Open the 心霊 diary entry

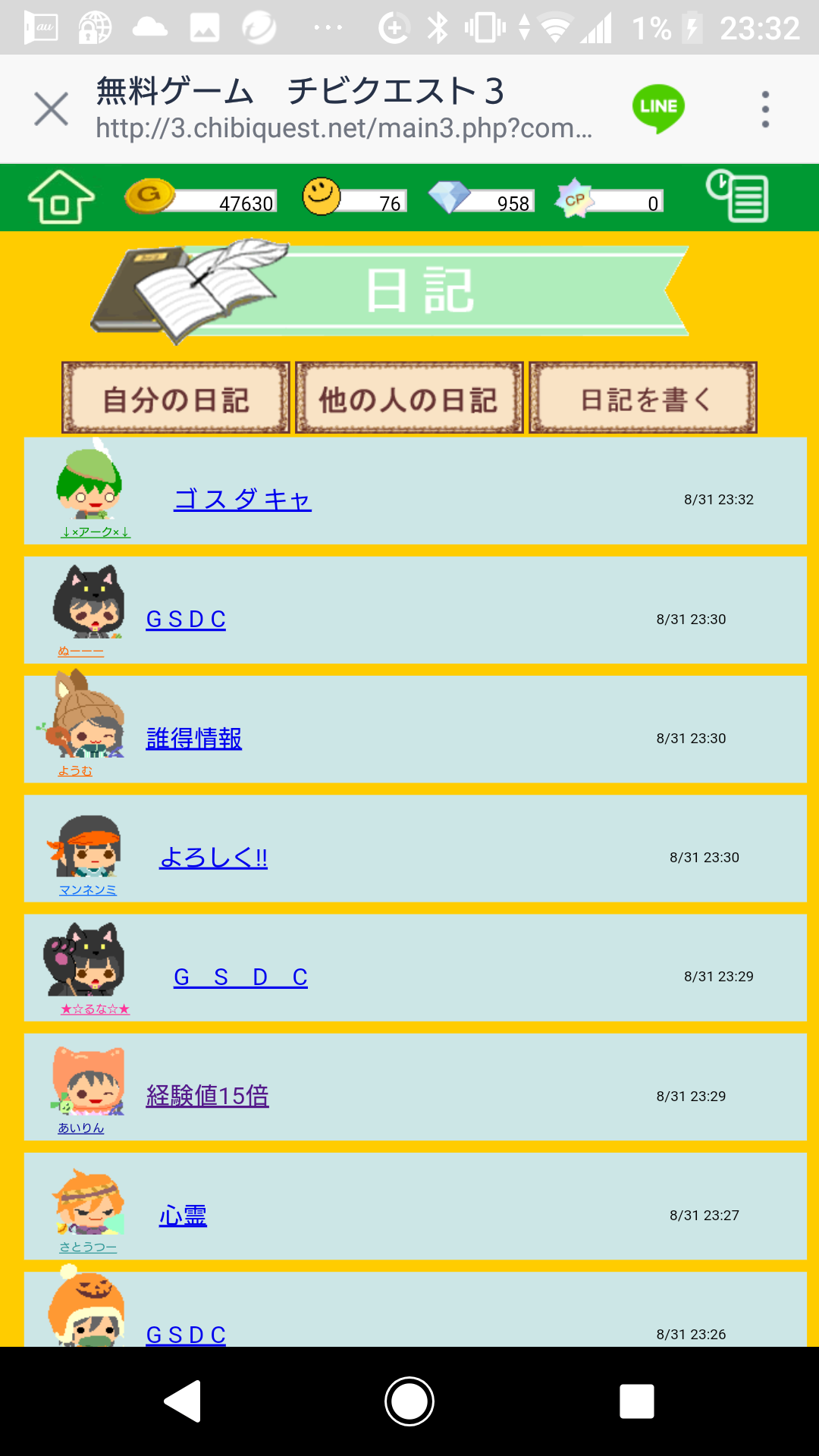coord(183,1215)
